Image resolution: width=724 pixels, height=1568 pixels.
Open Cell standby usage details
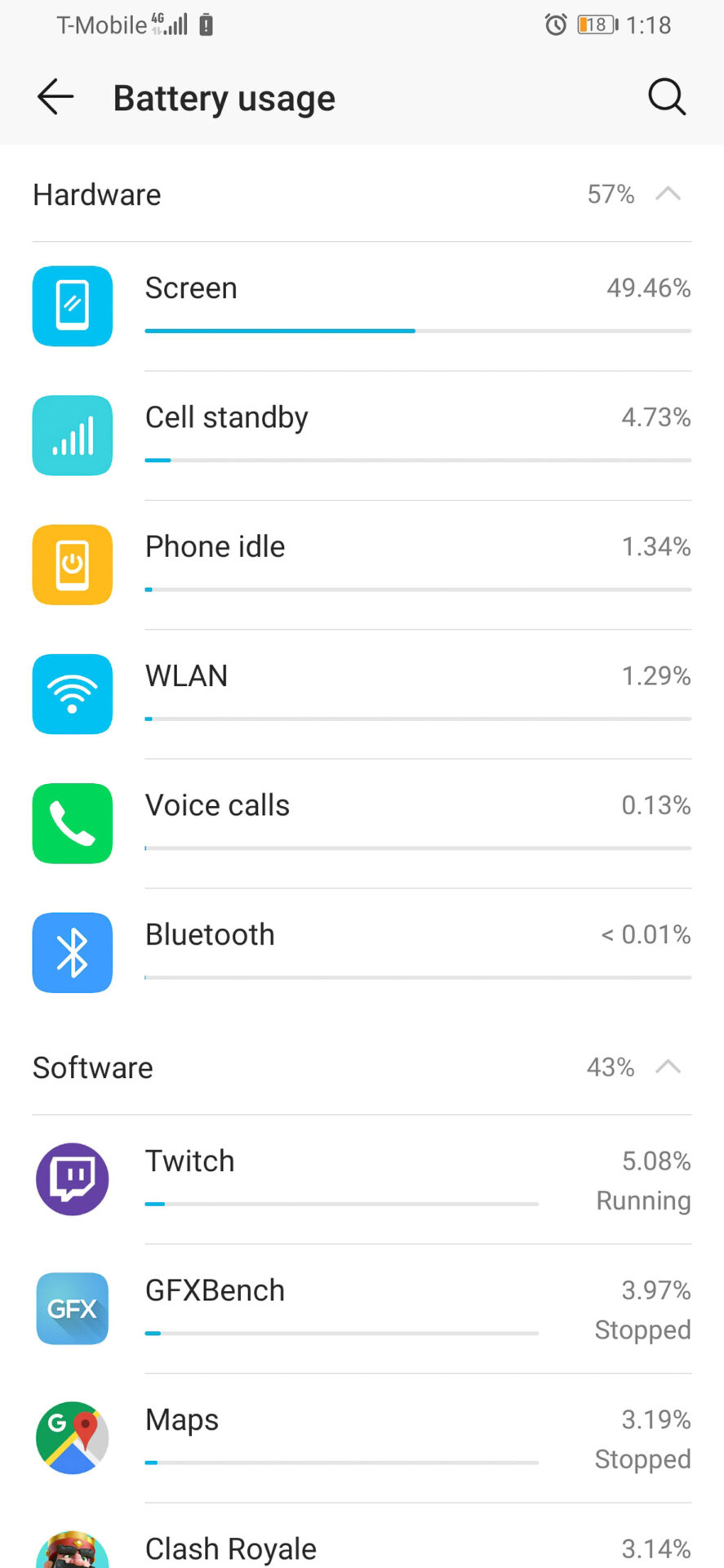click(x=362, y=435)
